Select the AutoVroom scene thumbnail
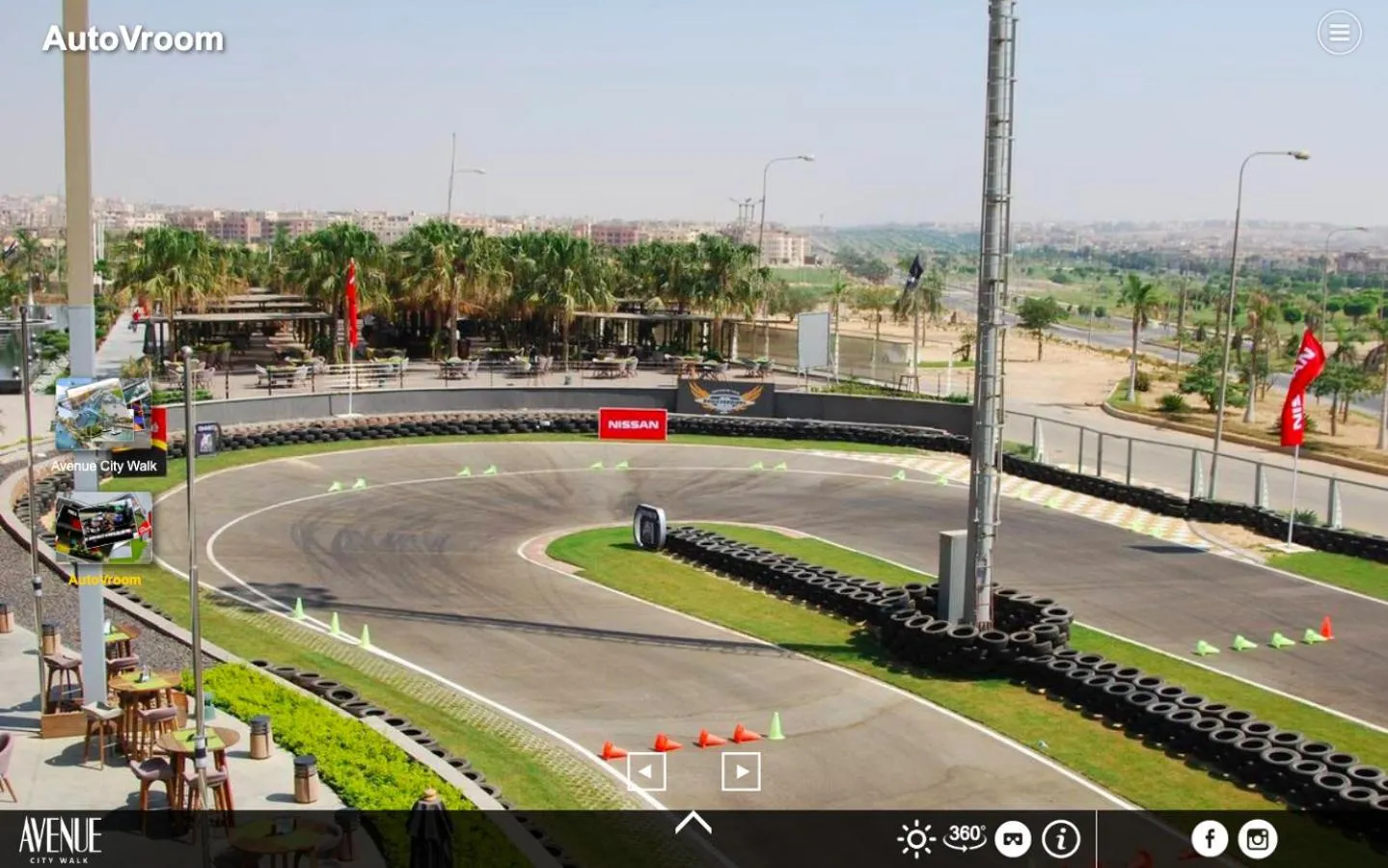The height and width of the screenshot is (868, 1388). point(103,528)
